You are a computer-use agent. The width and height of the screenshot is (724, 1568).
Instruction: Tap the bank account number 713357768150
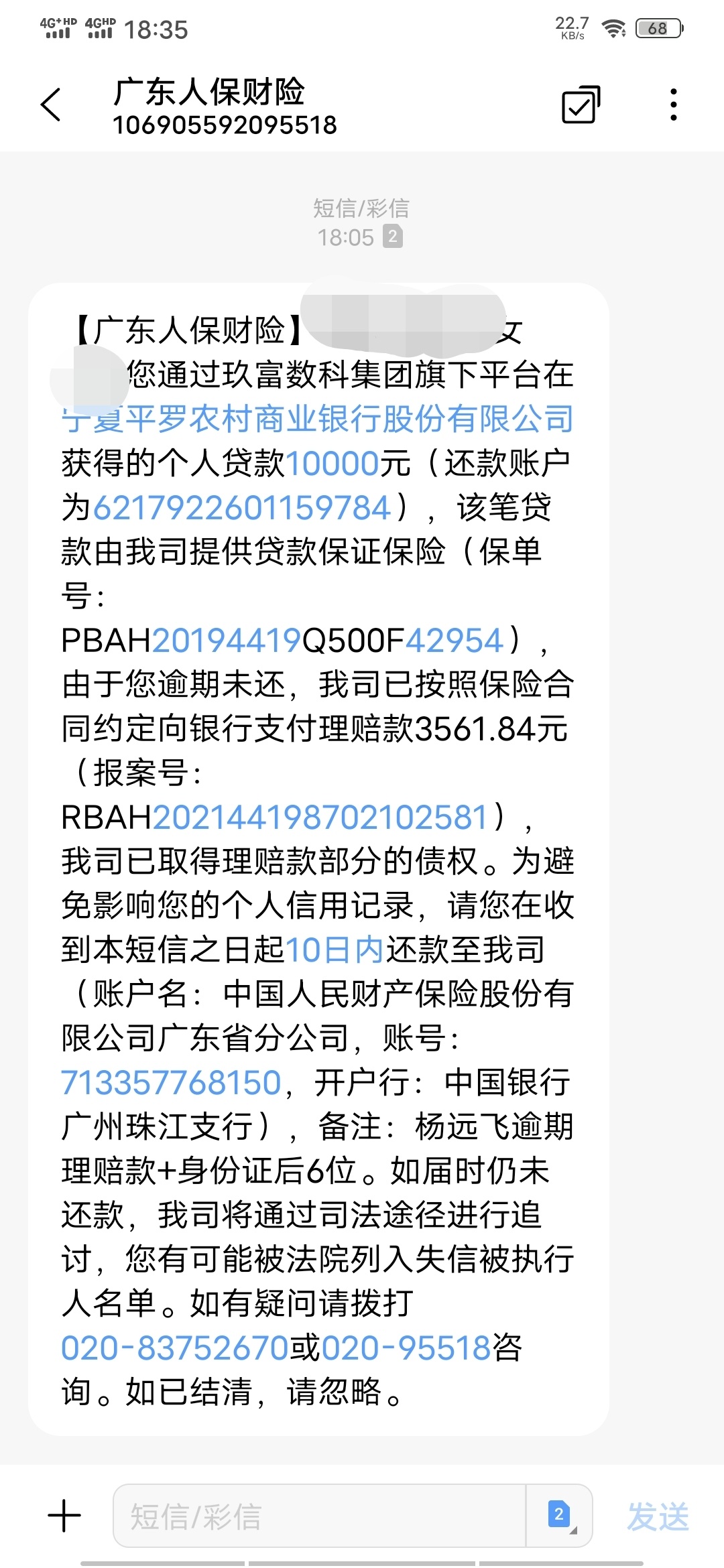pyautogui.click(x=171, y=1082)
